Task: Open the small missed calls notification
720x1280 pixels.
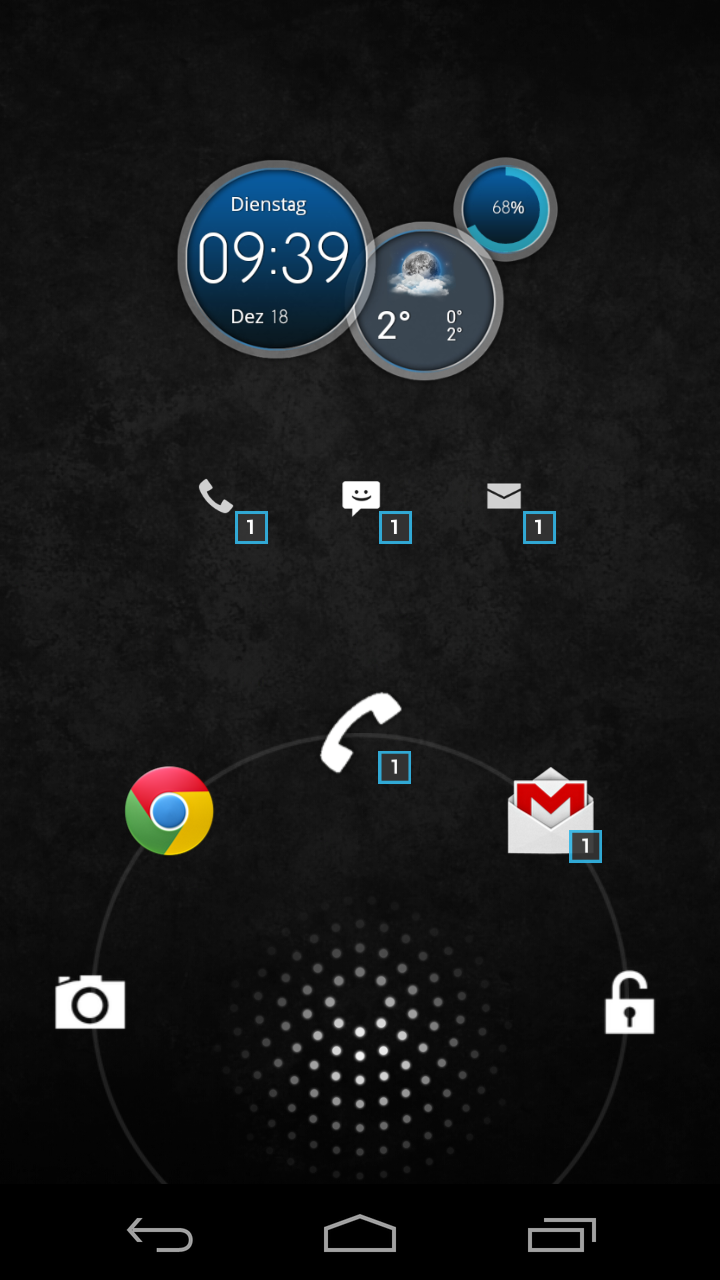Action: click(216, 496)
